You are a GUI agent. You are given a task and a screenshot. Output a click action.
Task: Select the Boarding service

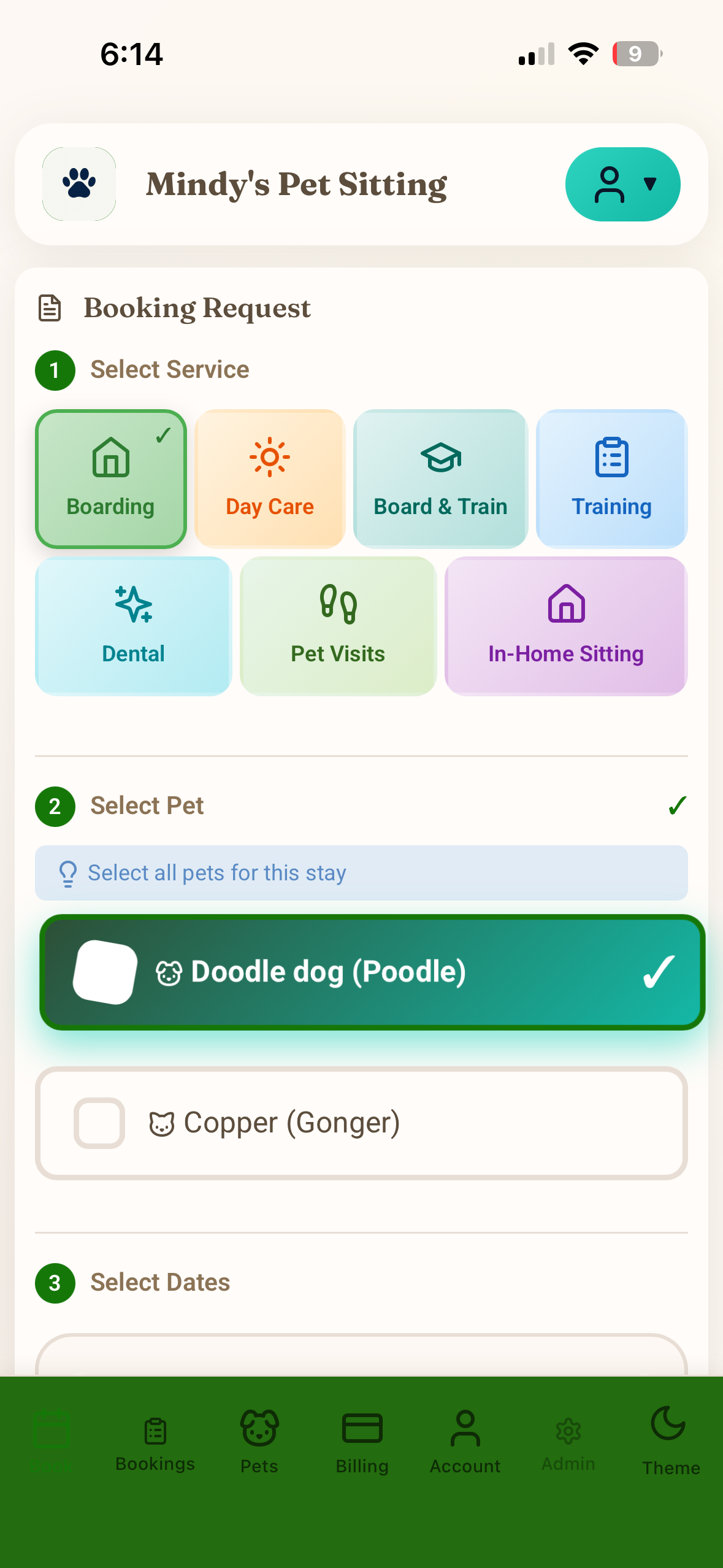pyautogui.click(x=111, y=478)
